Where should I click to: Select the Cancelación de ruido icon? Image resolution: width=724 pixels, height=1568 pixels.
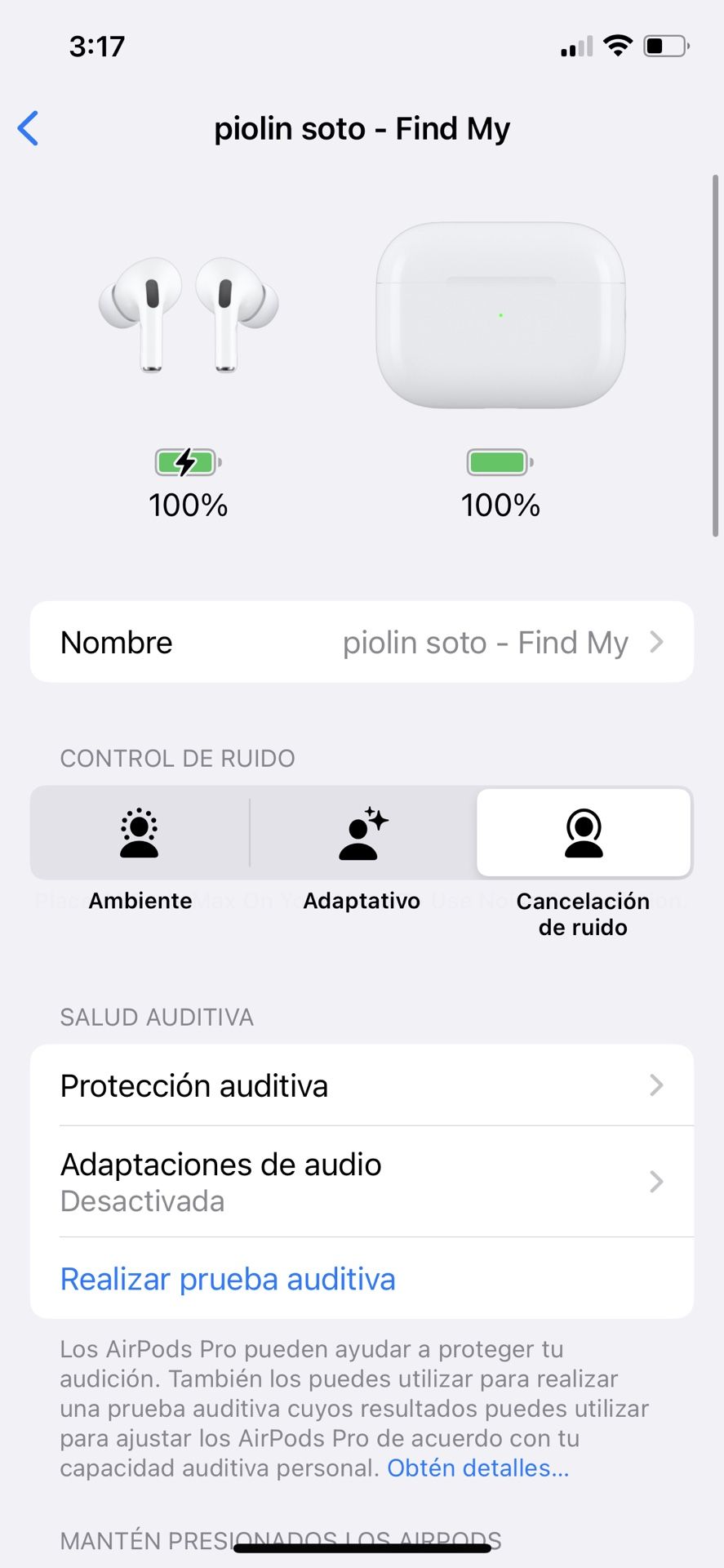pos(583,833)
